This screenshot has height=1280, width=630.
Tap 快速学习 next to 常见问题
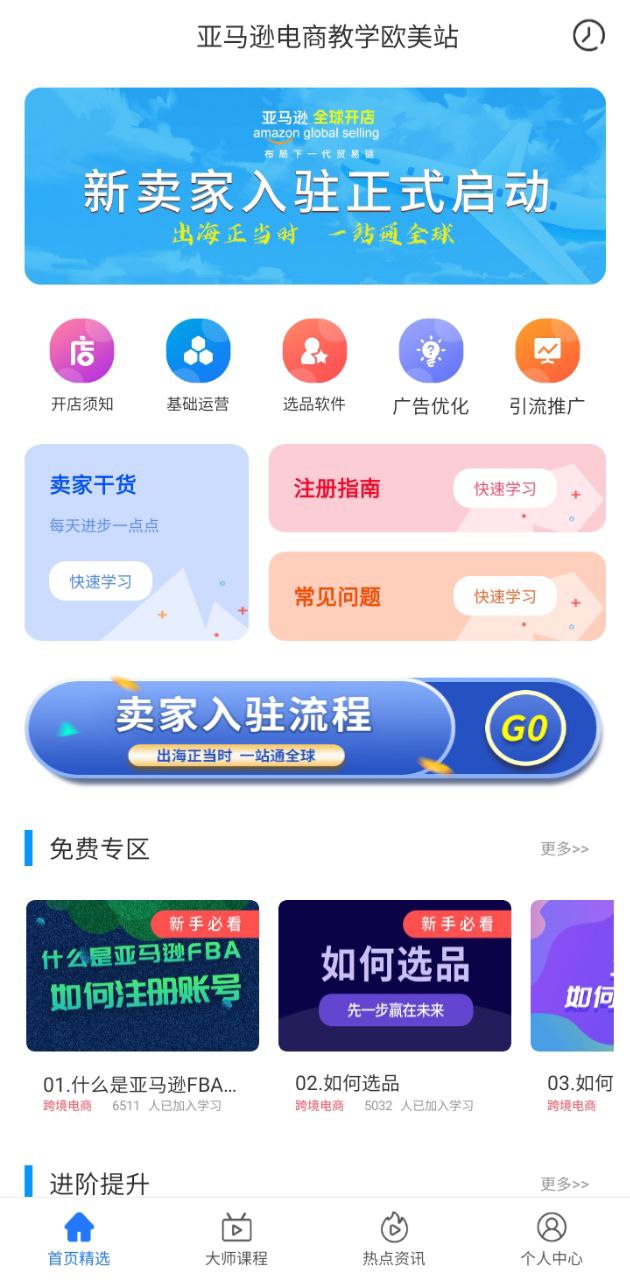tap(504, 597)
